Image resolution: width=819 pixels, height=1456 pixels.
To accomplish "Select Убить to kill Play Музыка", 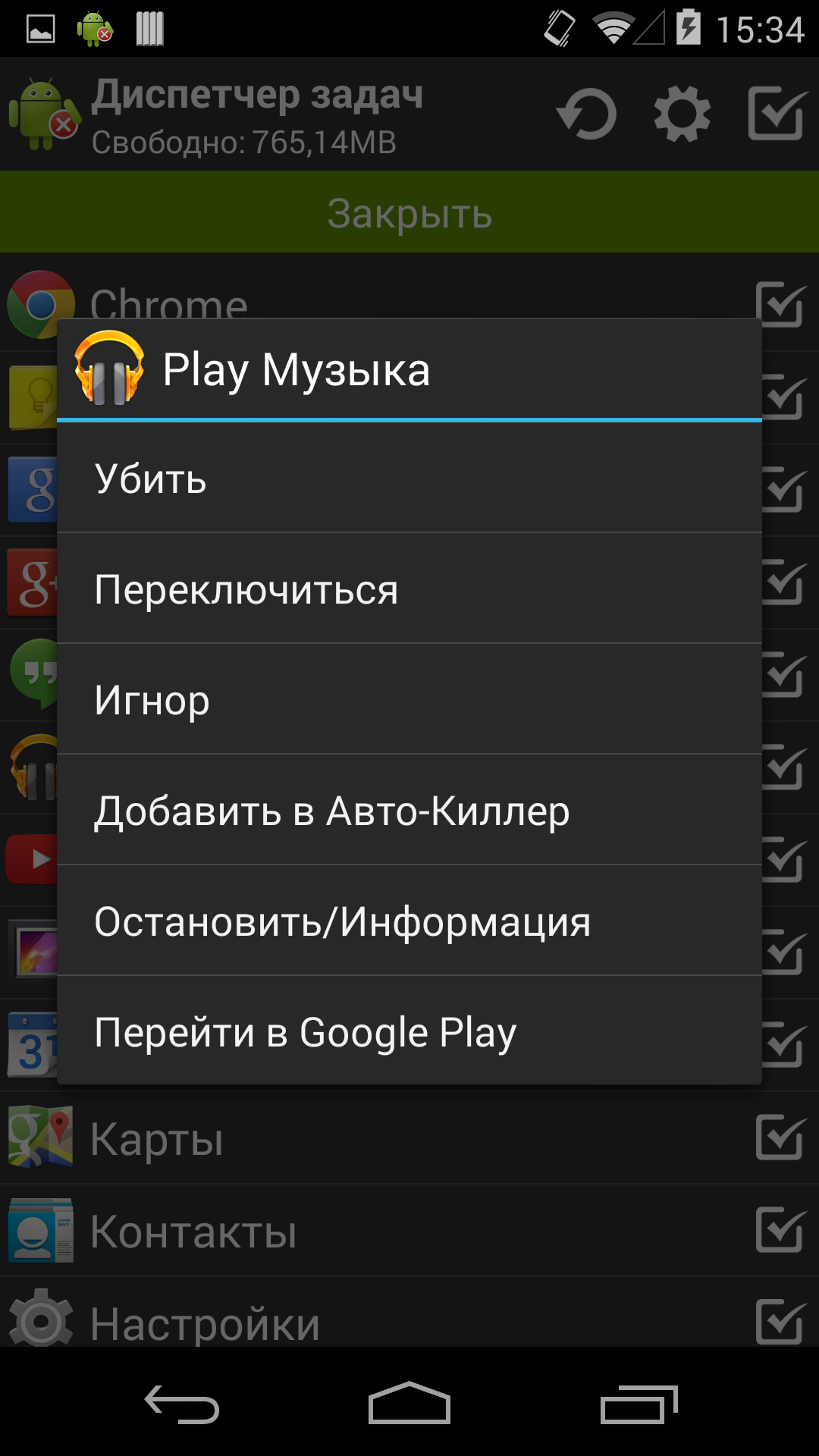I will 409,479.
